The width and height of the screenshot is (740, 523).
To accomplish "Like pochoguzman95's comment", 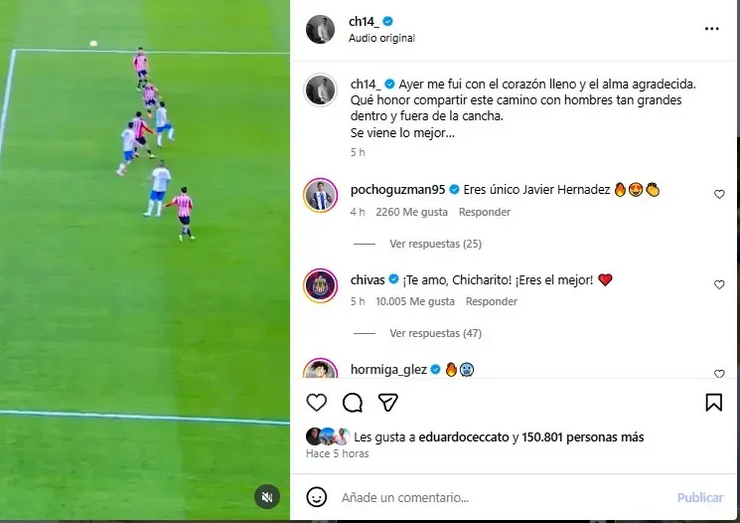I will 719,194.
